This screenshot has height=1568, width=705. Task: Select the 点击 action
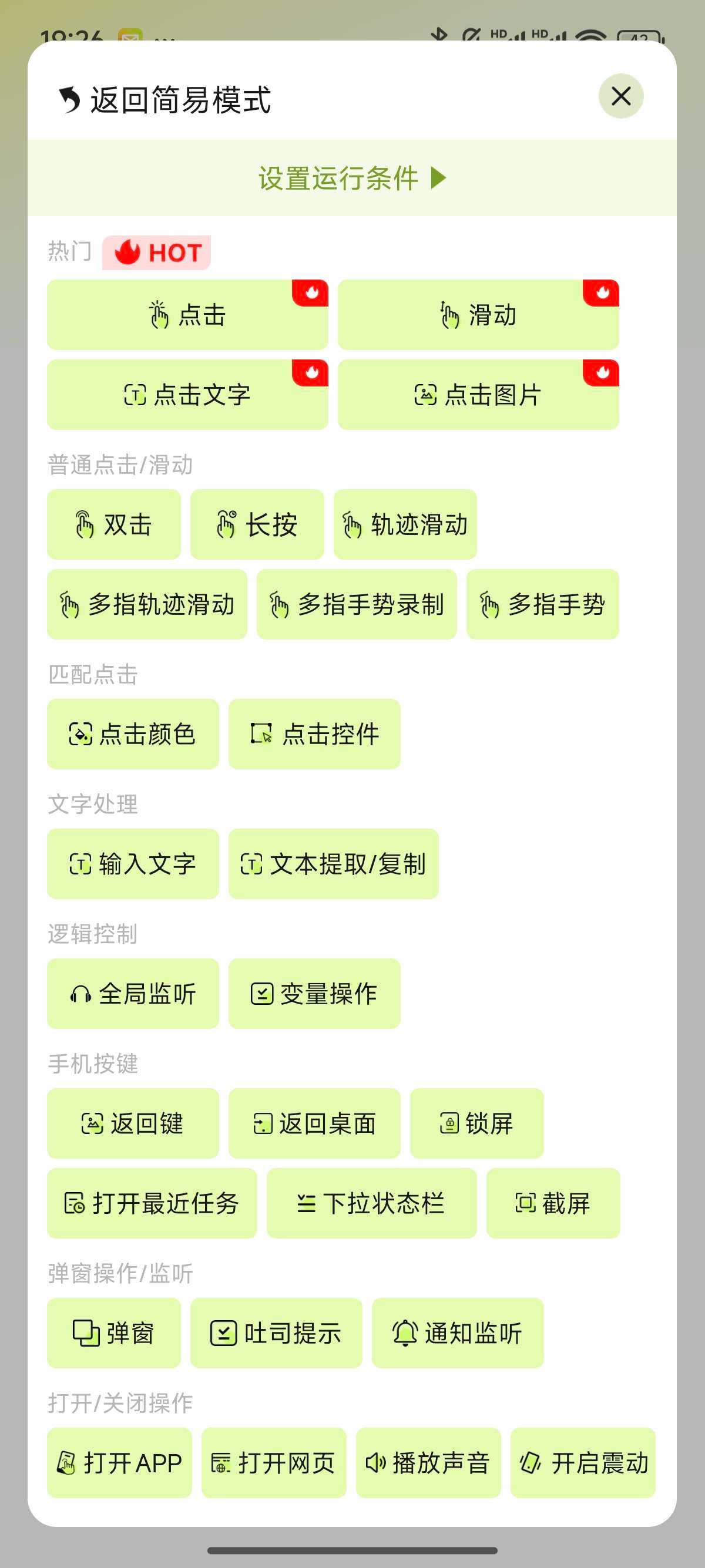(x=187, y=315)
